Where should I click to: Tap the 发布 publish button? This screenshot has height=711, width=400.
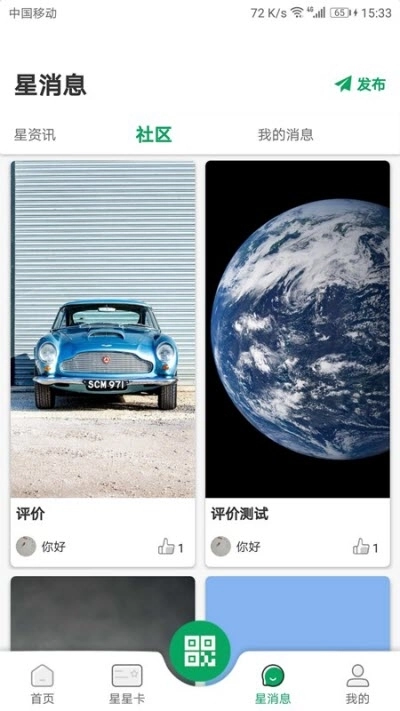click(x=361, y=84)
